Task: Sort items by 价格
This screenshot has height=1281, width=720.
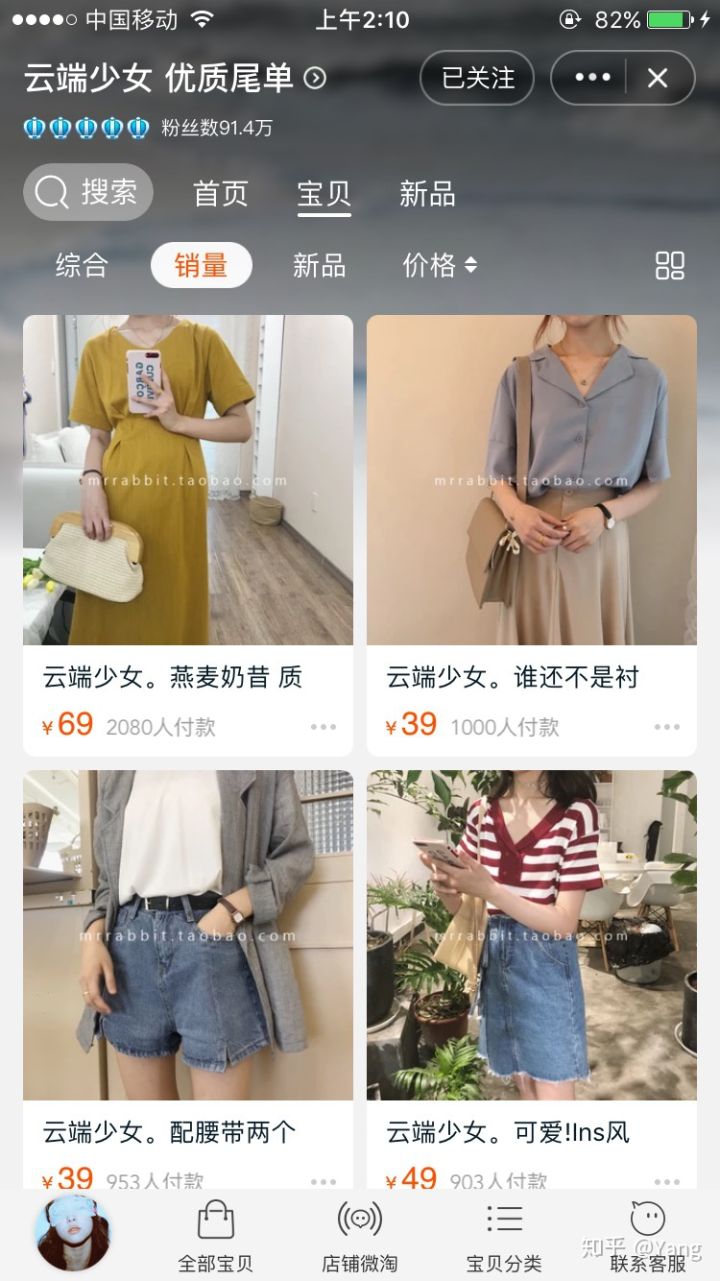Action: point(439,265)
